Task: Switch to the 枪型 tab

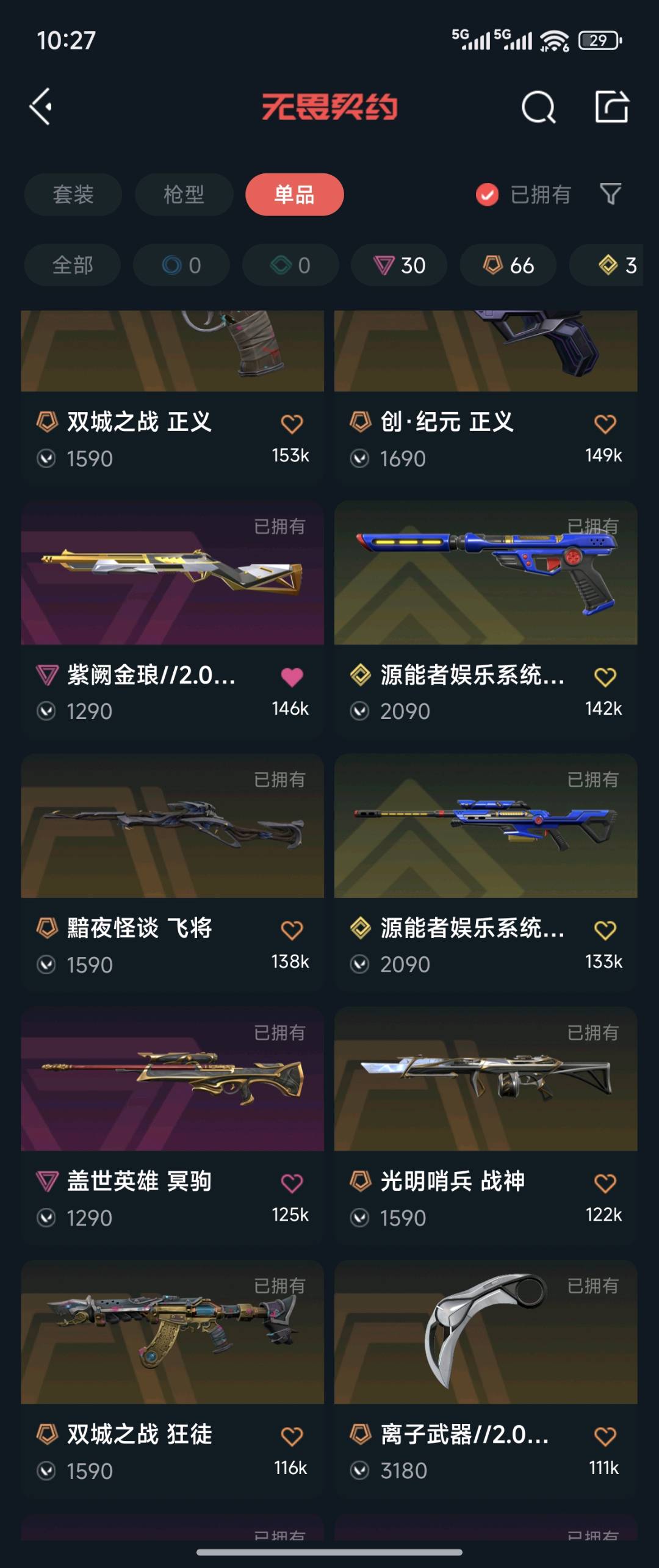Action: click(184, 195)
